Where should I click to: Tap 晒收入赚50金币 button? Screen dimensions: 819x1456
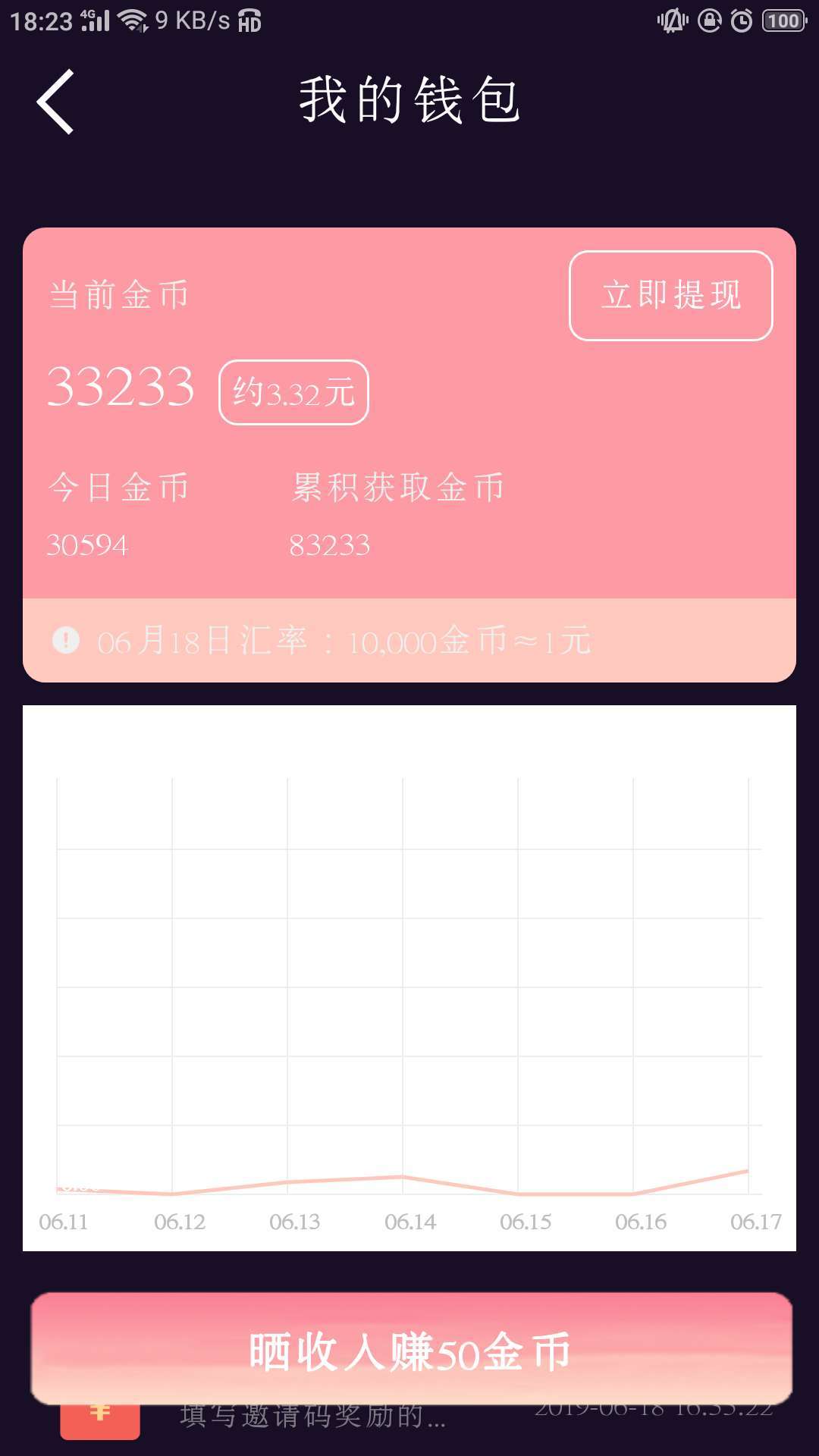tap(411, 1349)
